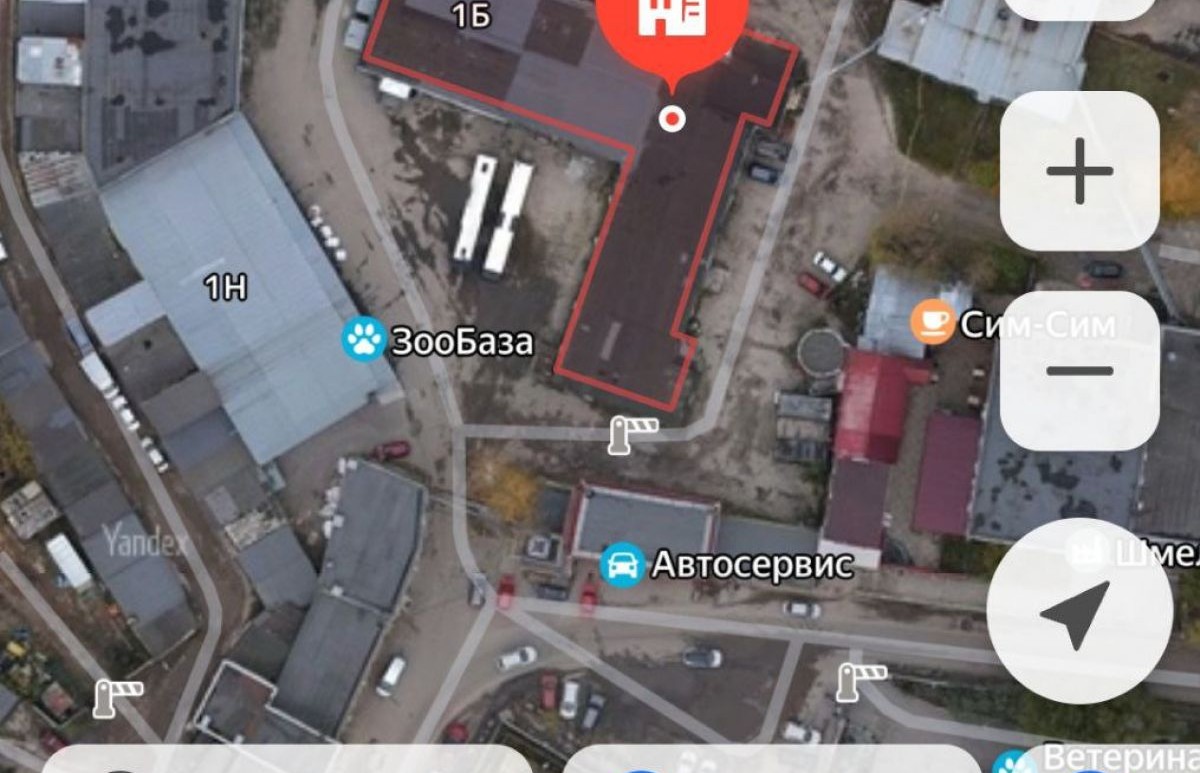
Task: Open the Автосервис place marker
Action: tap(622, 565)
